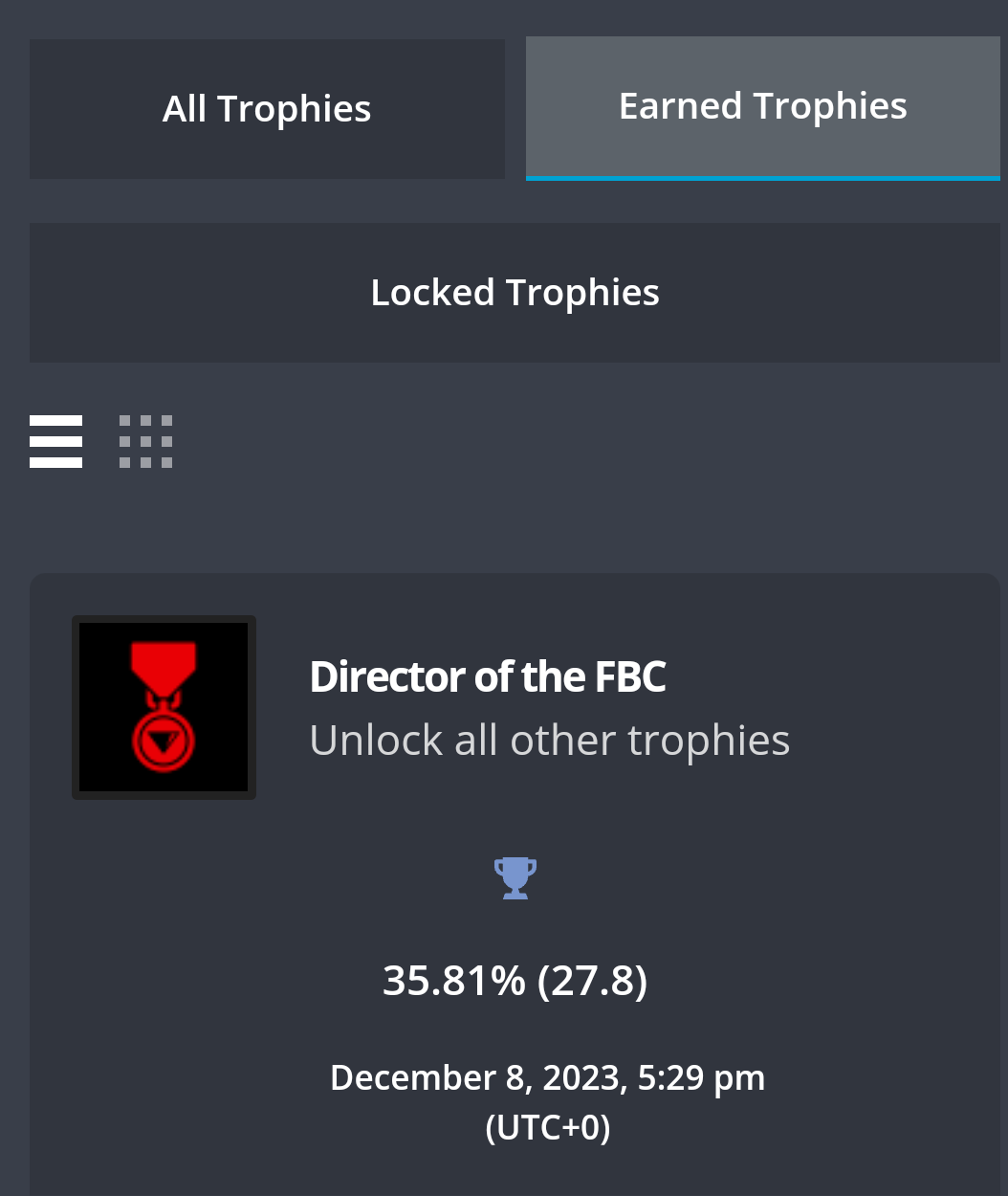The image size is (1008, 1196).
Task: Switch to grid view layout
Action: pos(145,441)
